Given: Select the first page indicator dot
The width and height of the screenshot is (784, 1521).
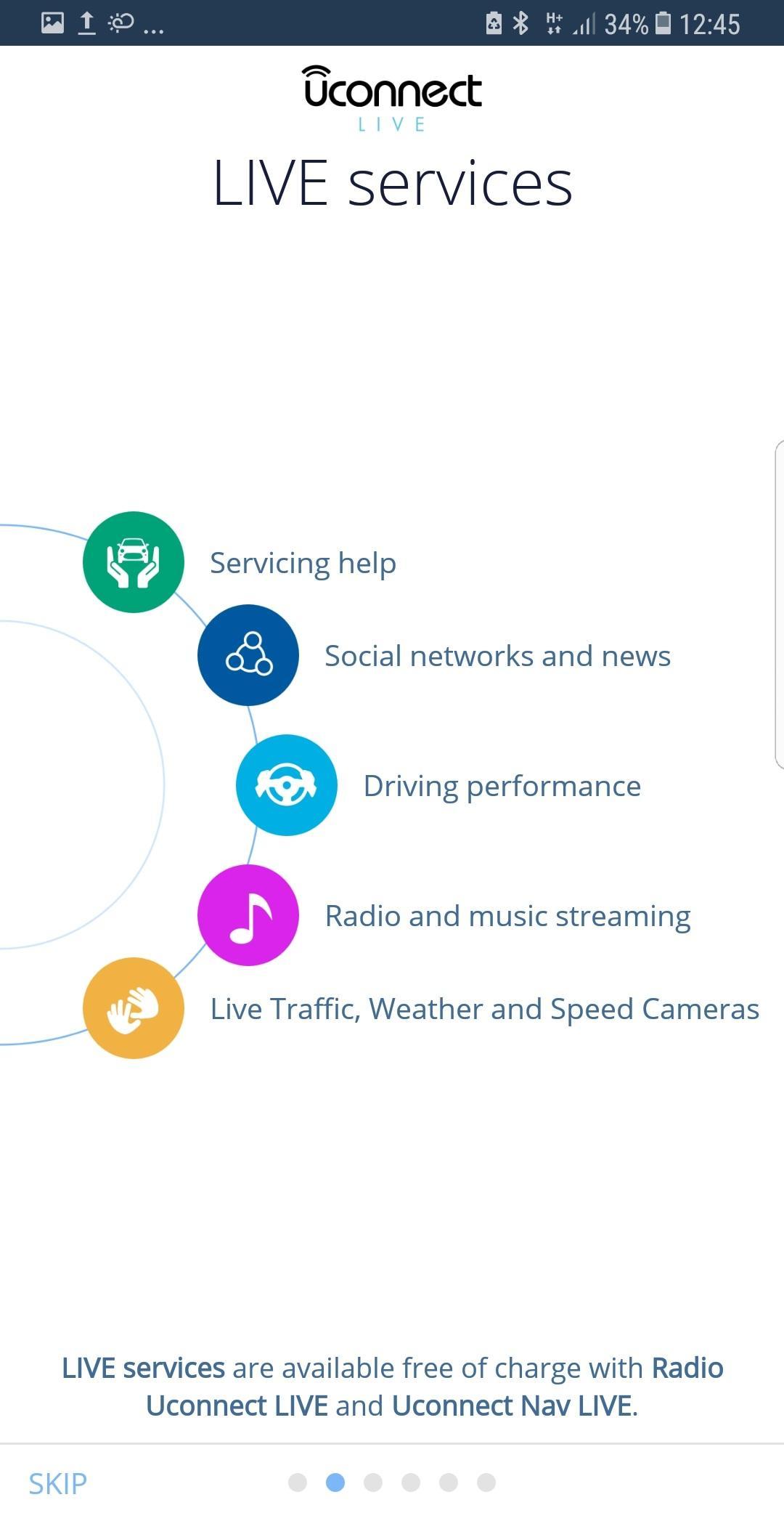Looking at the screenshot, I should [x=298, y=1482].
